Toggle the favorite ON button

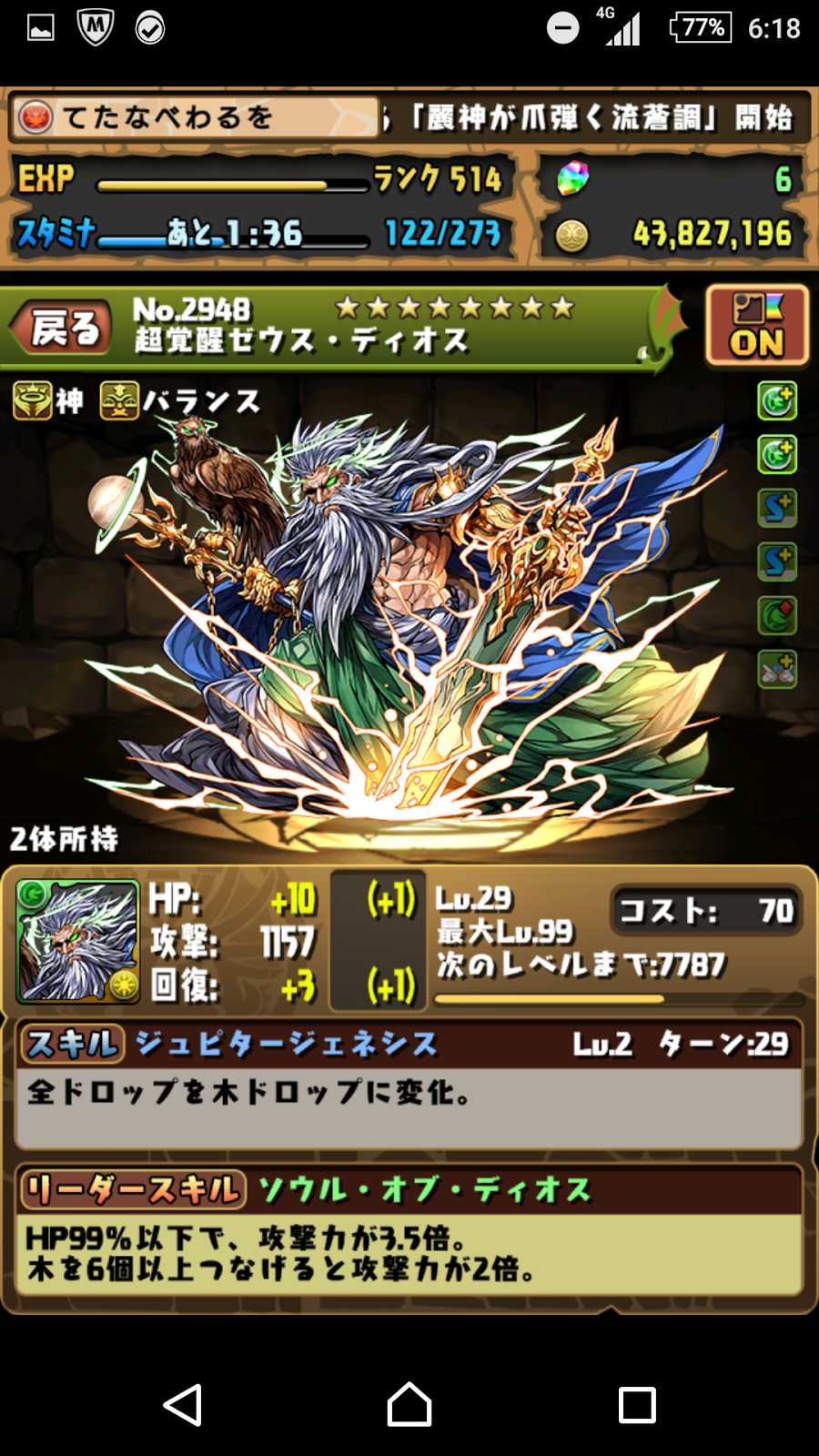tap(756, 326)
